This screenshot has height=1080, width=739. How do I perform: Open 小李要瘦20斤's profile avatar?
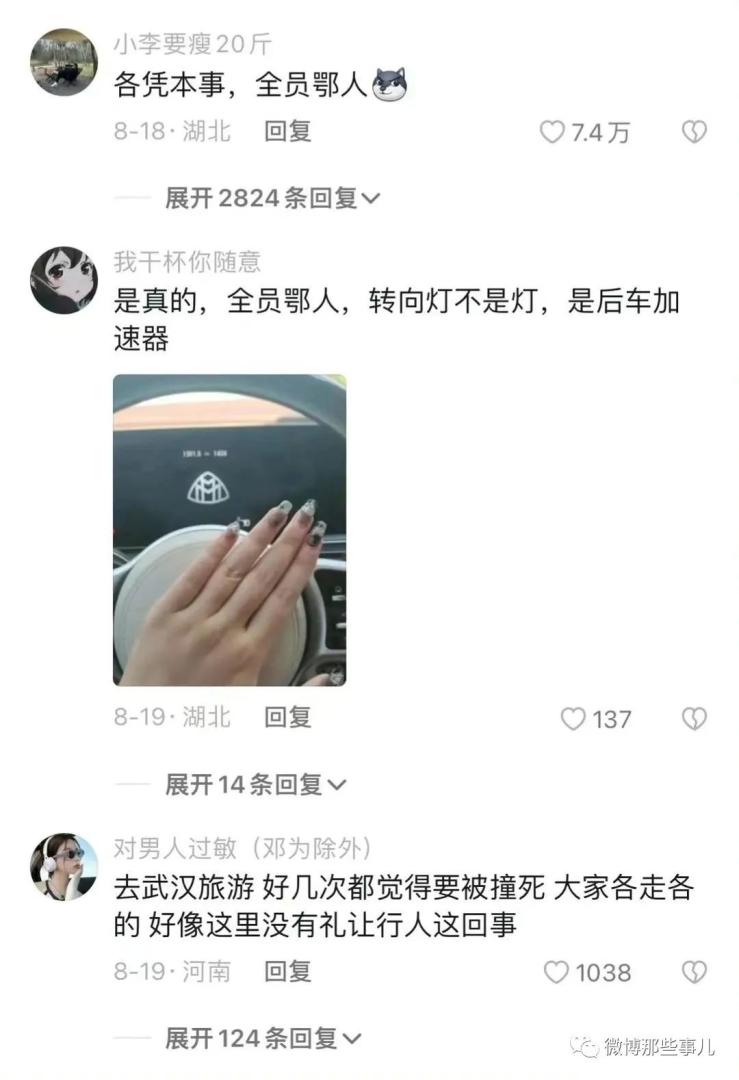64,62
